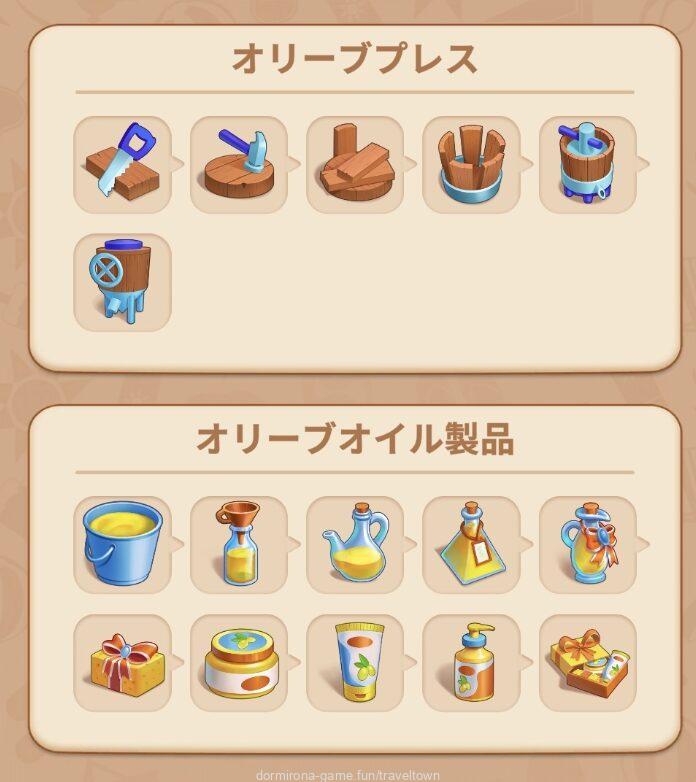This screenshot has width=696, height=782.
Task: View the unfinished wooden barrel item
Action: tap(471, 165)
